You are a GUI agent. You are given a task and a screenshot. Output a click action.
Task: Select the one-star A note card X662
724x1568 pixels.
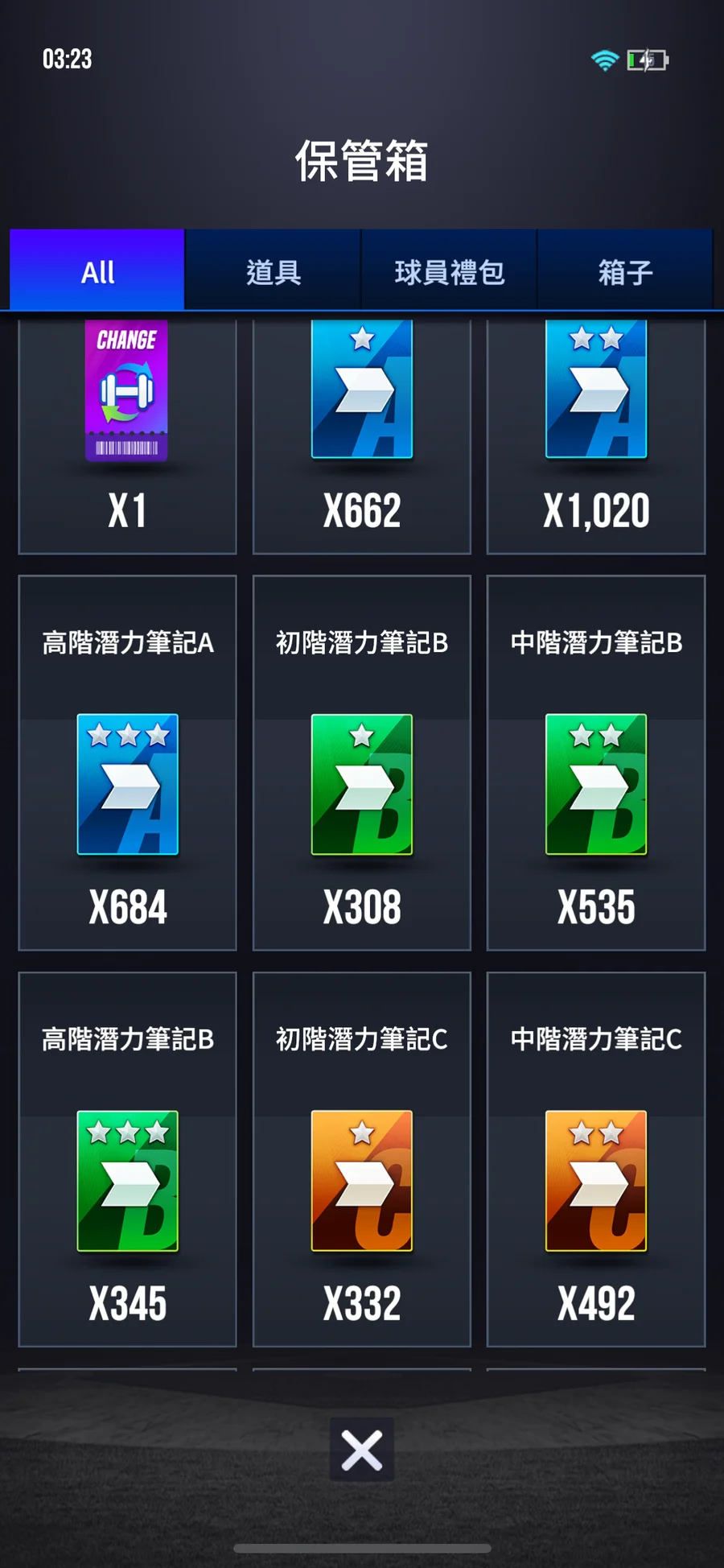(361, 435)
